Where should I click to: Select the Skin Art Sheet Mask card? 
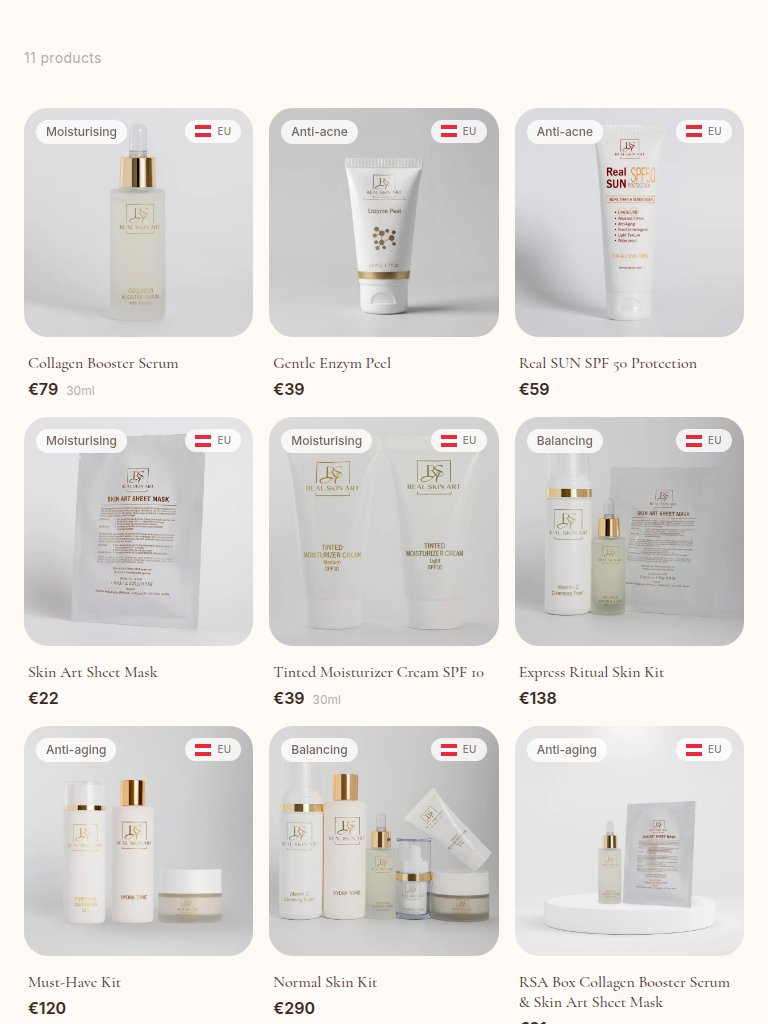(138, 531)
